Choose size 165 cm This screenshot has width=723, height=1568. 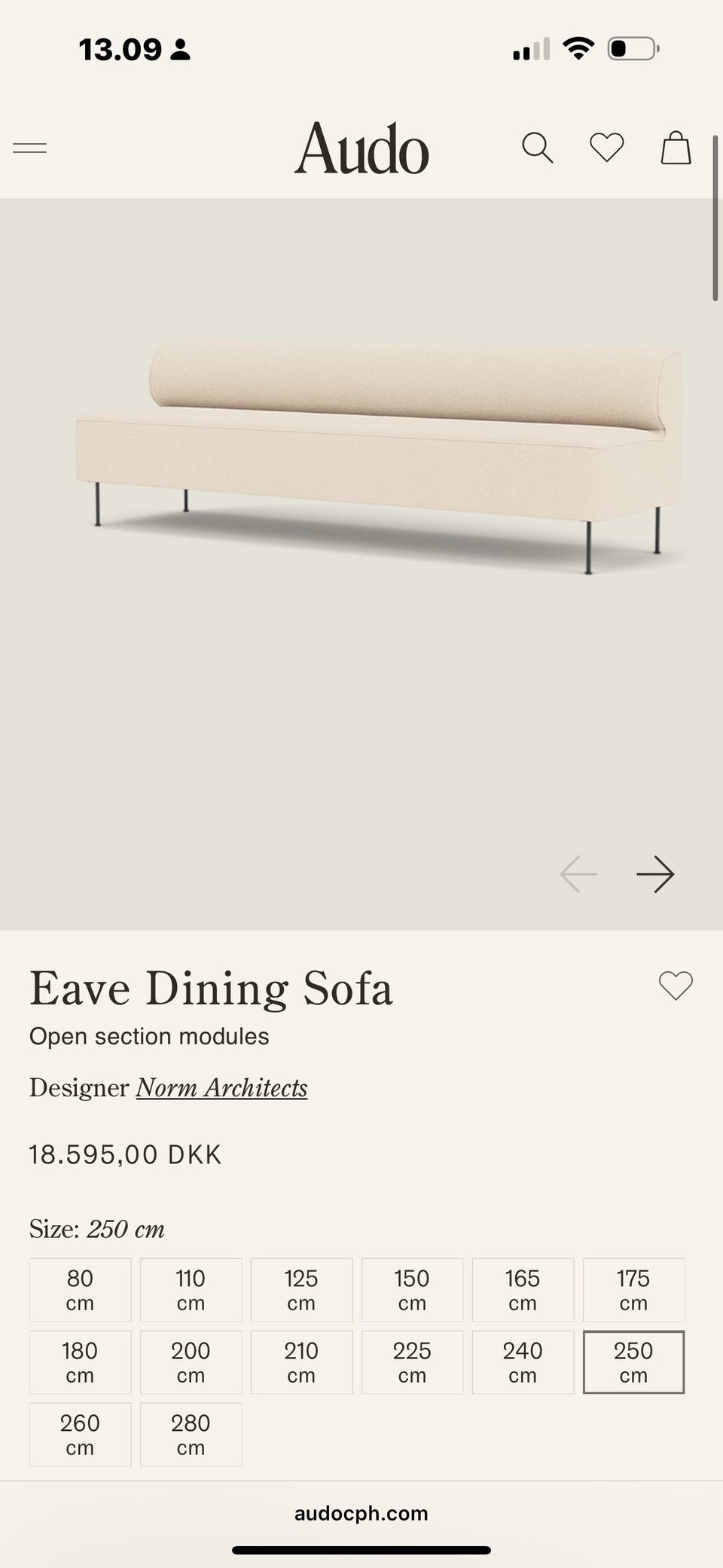coord(523,1290)
